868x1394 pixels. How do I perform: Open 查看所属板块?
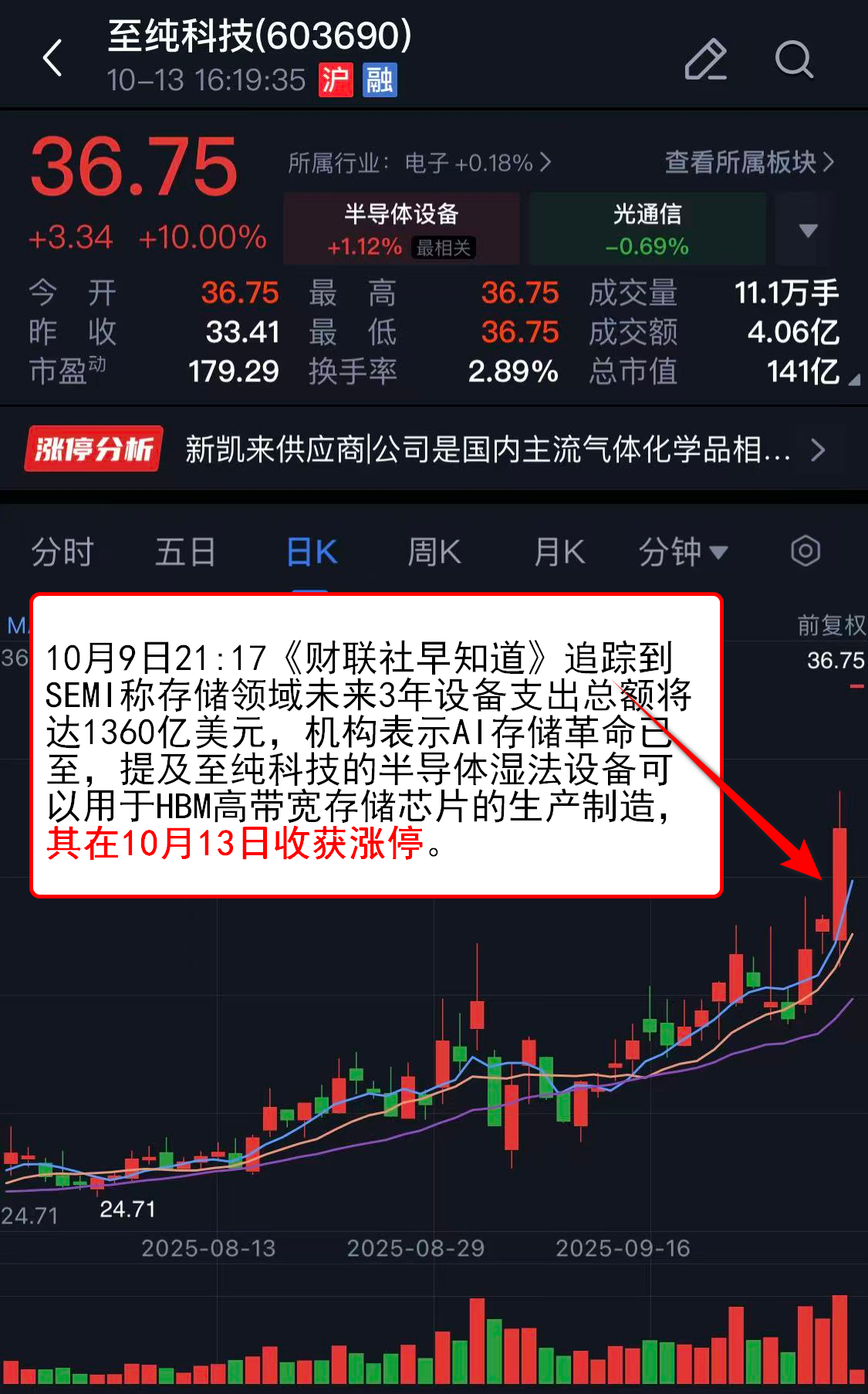click(748, 162)
